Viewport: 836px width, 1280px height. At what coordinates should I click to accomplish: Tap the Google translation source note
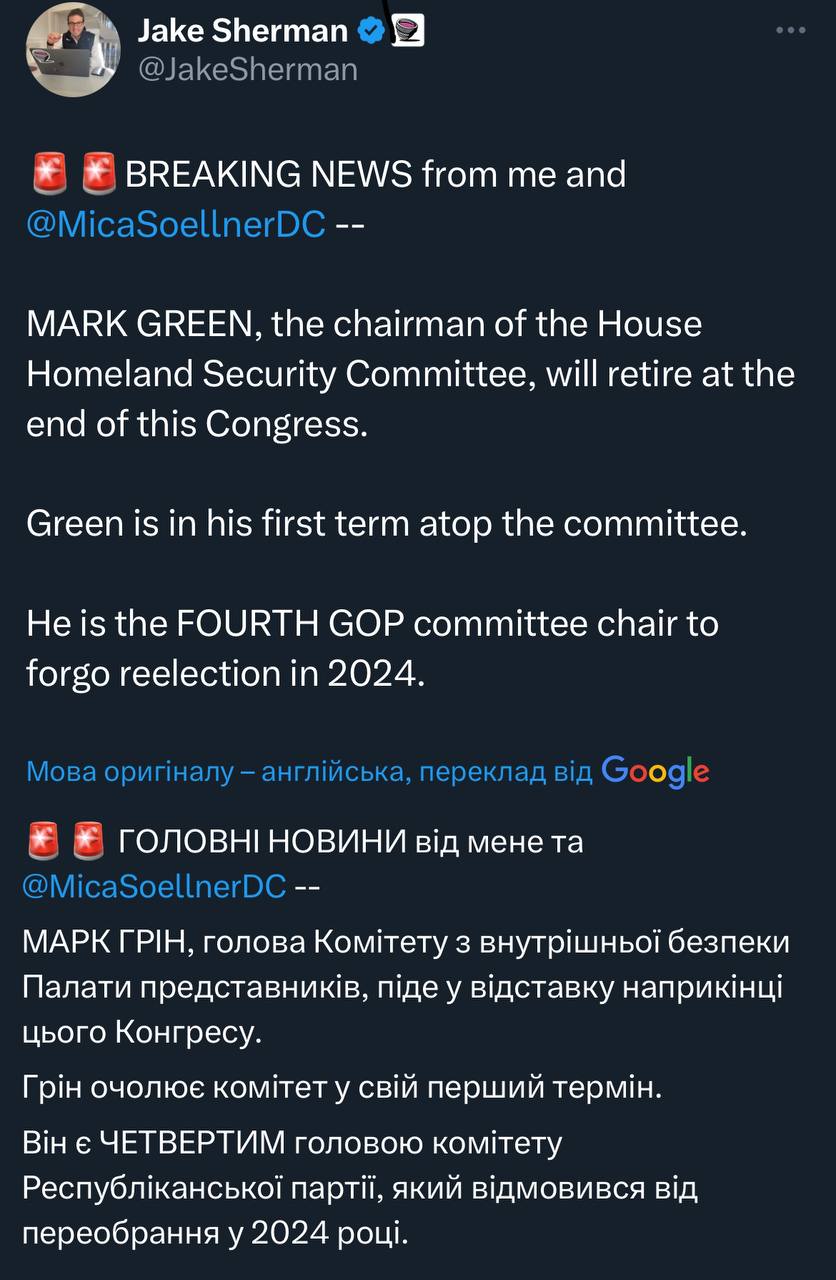click(x=367, y=771)
